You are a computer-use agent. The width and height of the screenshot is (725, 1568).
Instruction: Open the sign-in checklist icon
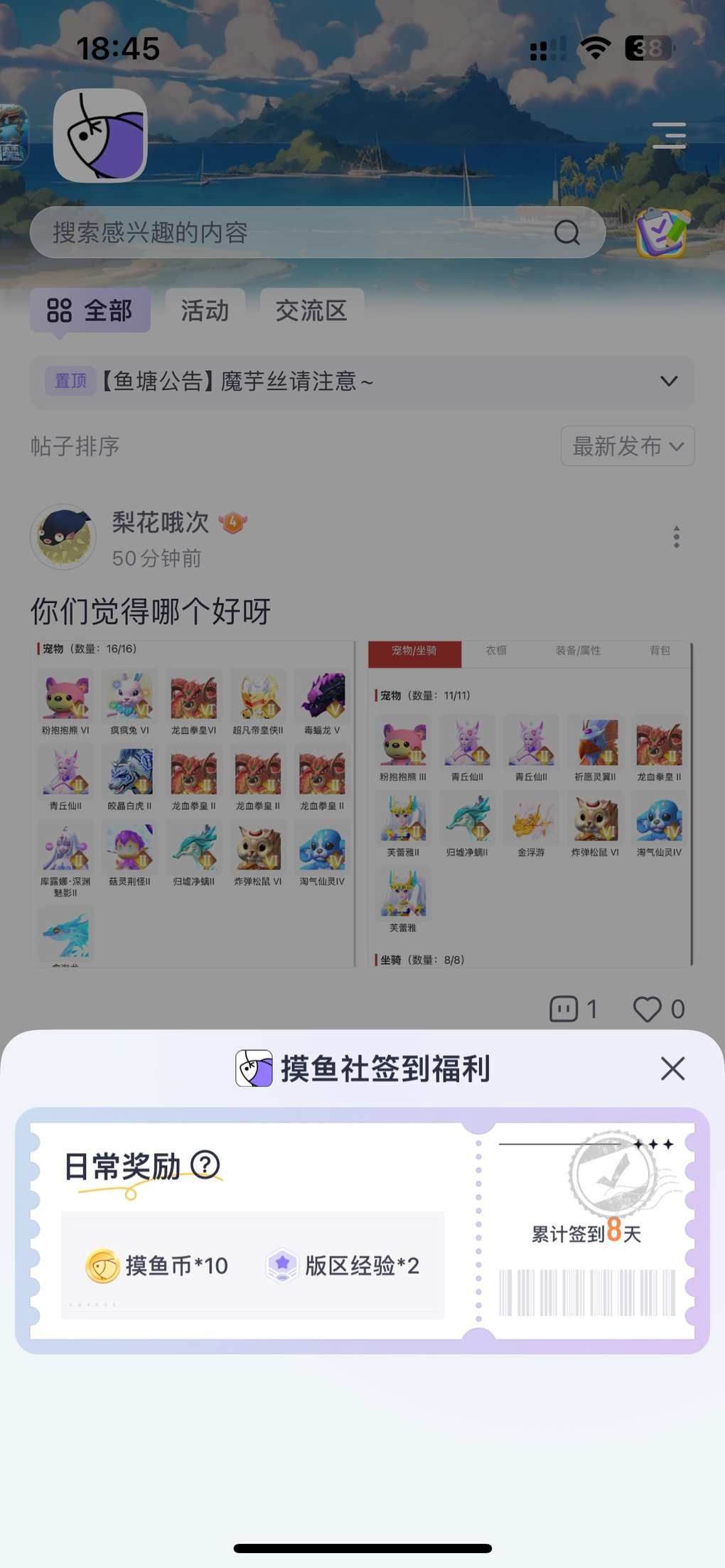662,232
